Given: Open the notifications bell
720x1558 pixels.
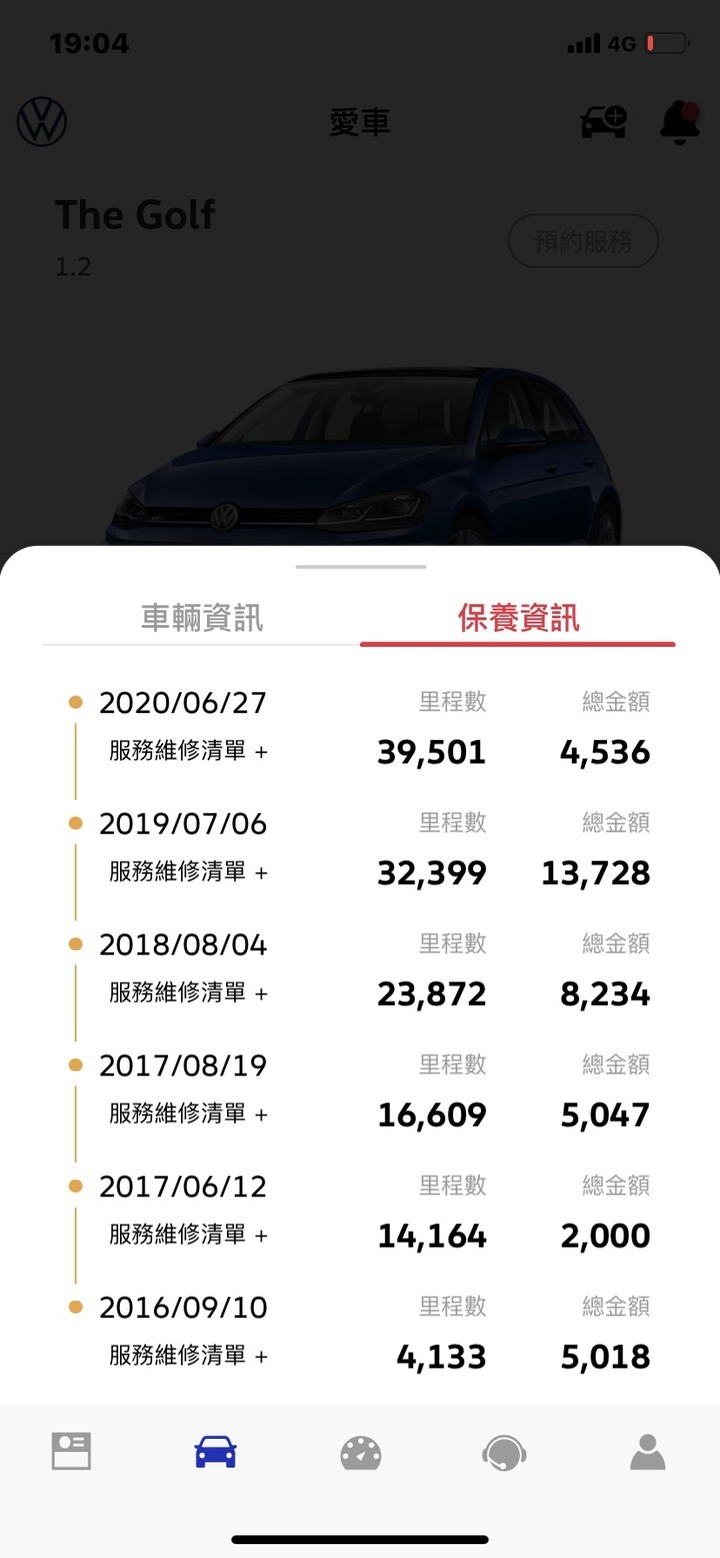Looking at the screenshot, I should (x=679, y=122).
